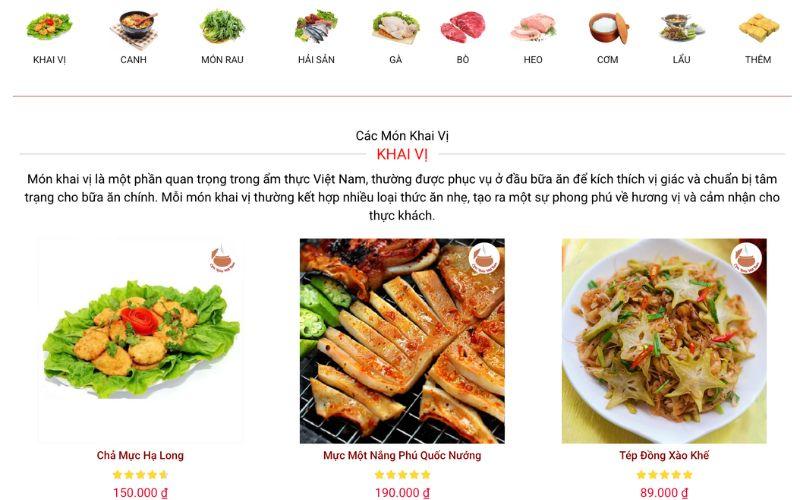
Task: View the Mực Một Nắng Phú Quốc Nướng photo
Action: point(402,340)
